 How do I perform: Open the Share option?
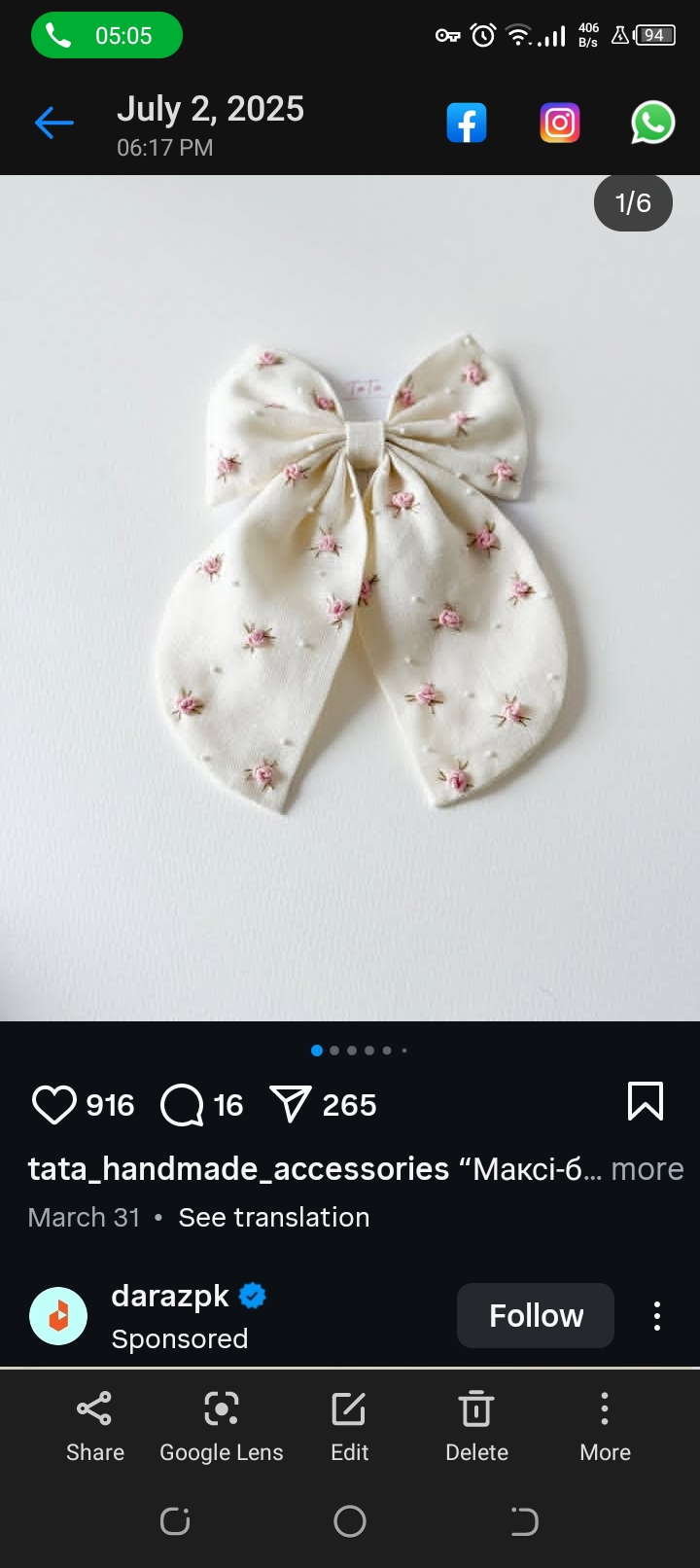pos(94,1425)
